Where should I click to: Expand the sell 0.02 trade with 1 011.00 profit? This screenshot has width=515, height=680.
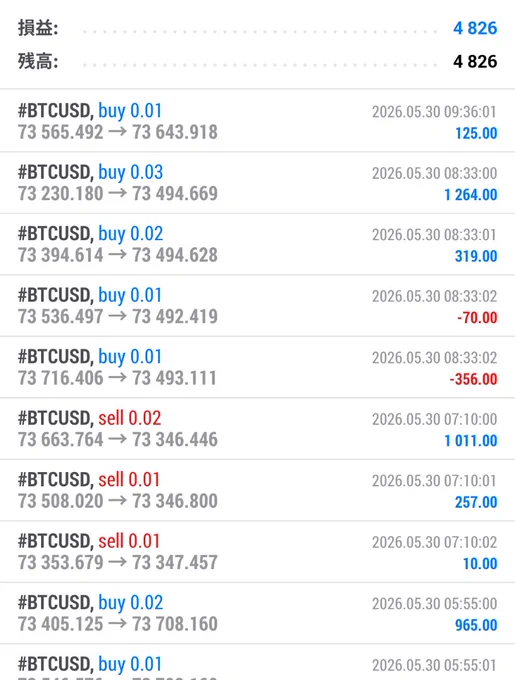(258, 429)
